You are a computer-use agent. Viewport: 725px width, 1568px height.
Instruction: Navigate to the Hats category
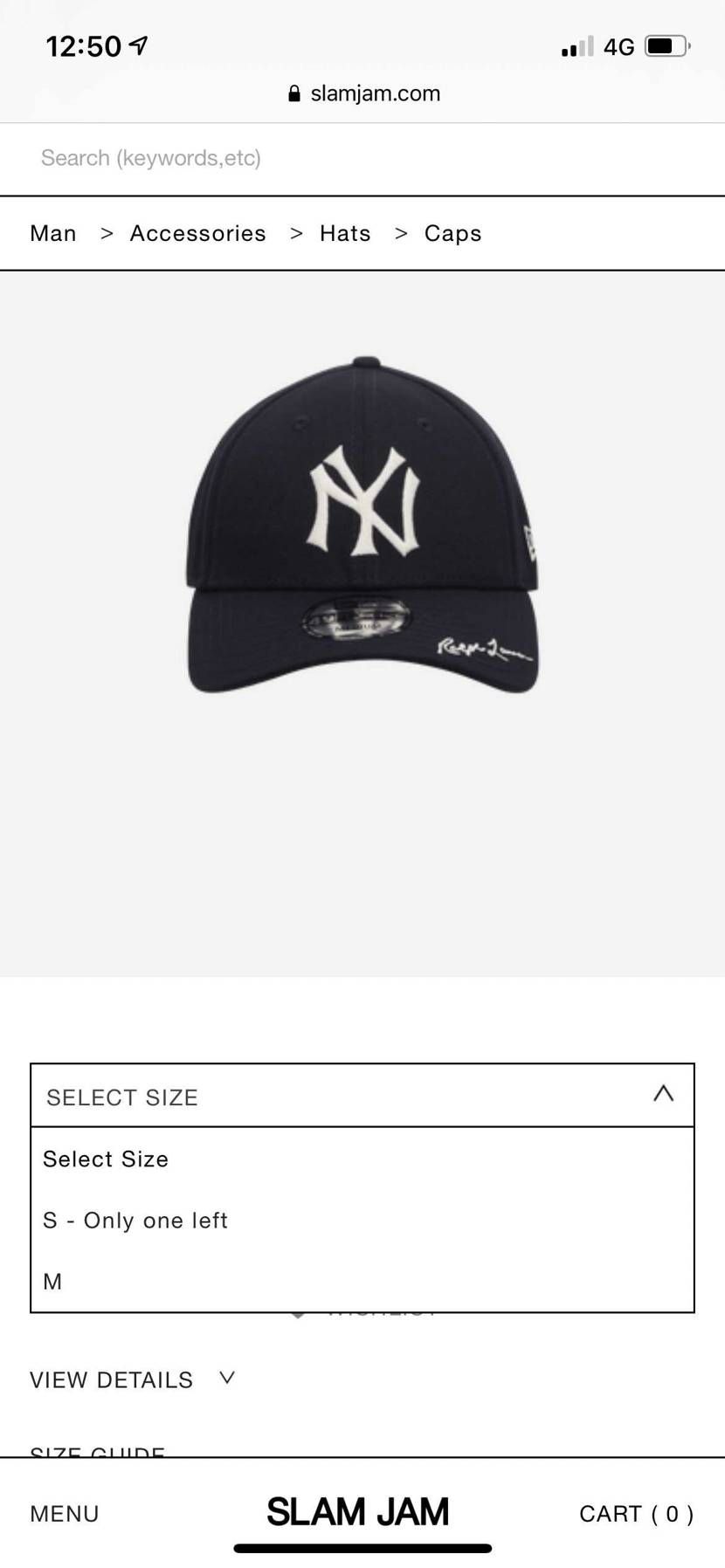pos(345,233)
